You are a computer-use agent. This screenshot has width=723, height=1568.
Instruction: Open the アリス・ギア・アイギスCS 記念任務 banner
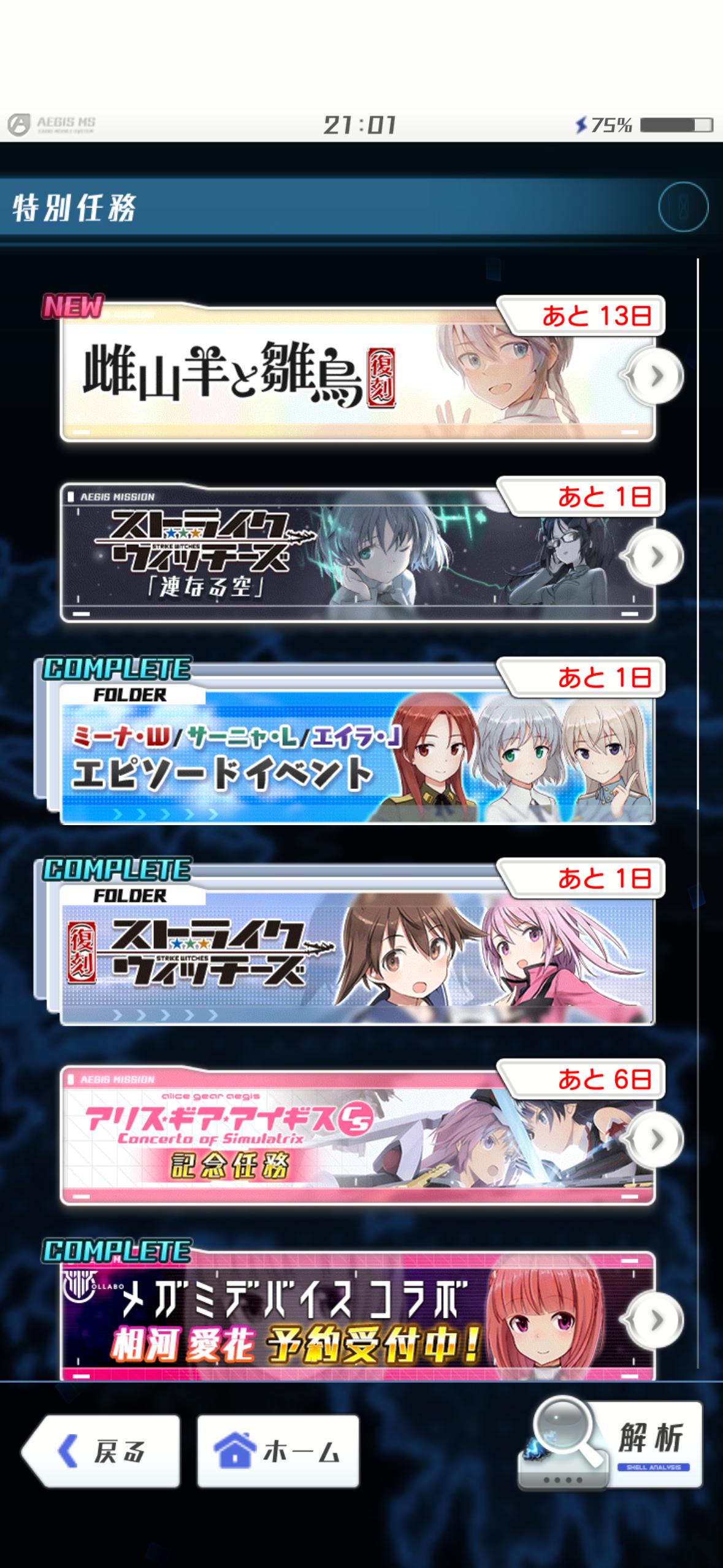pyautogui.click(x=358, y=1138)
